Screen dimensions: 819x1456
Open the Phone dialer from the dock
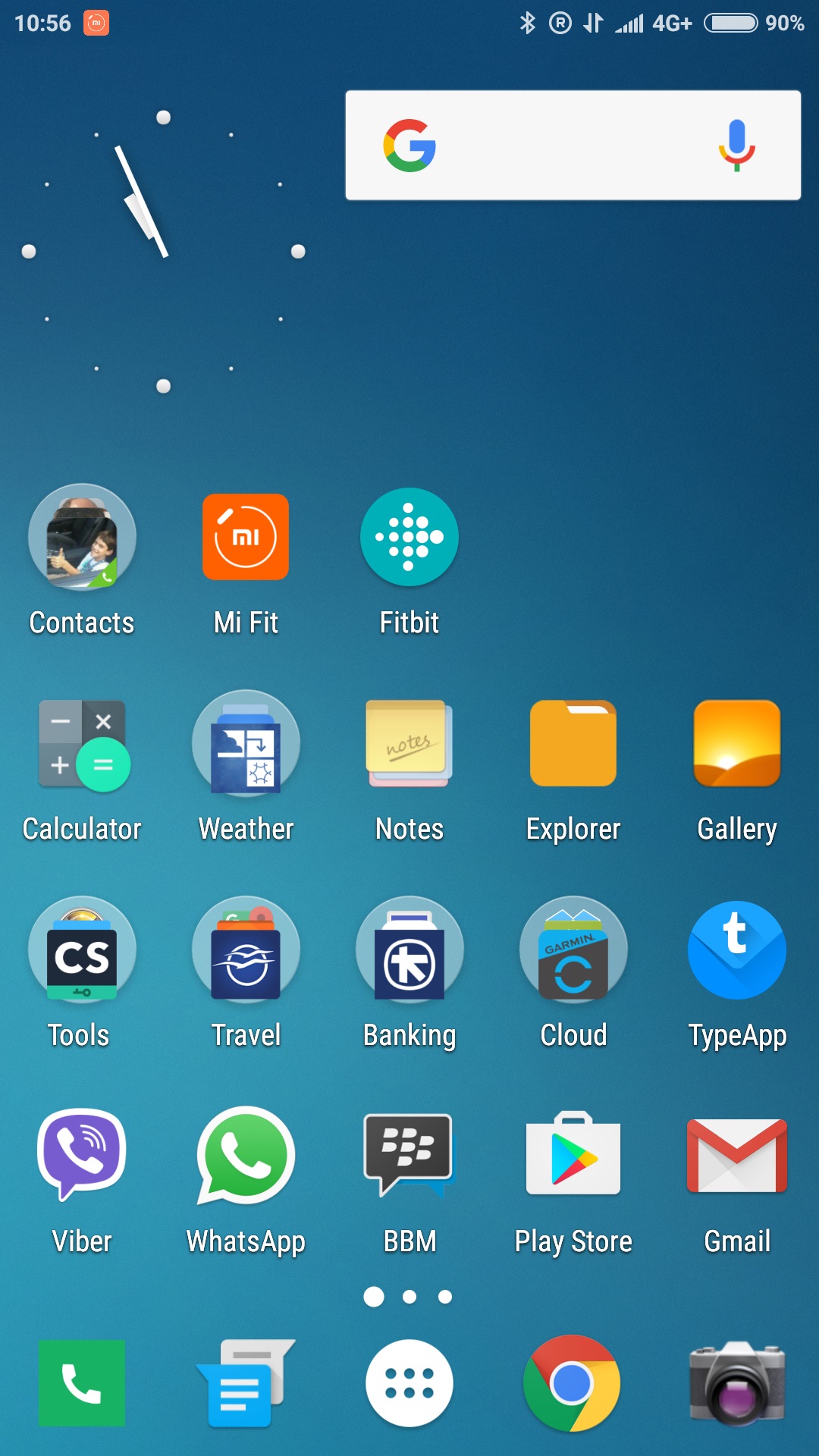(x=82, y=1383)
